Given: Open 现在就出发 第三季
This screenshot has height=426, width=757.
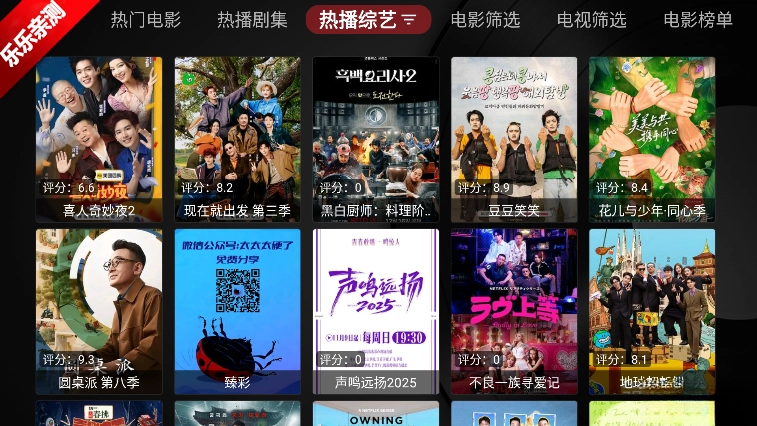Looking at the screenshot, I should click(x=237, y=139).
